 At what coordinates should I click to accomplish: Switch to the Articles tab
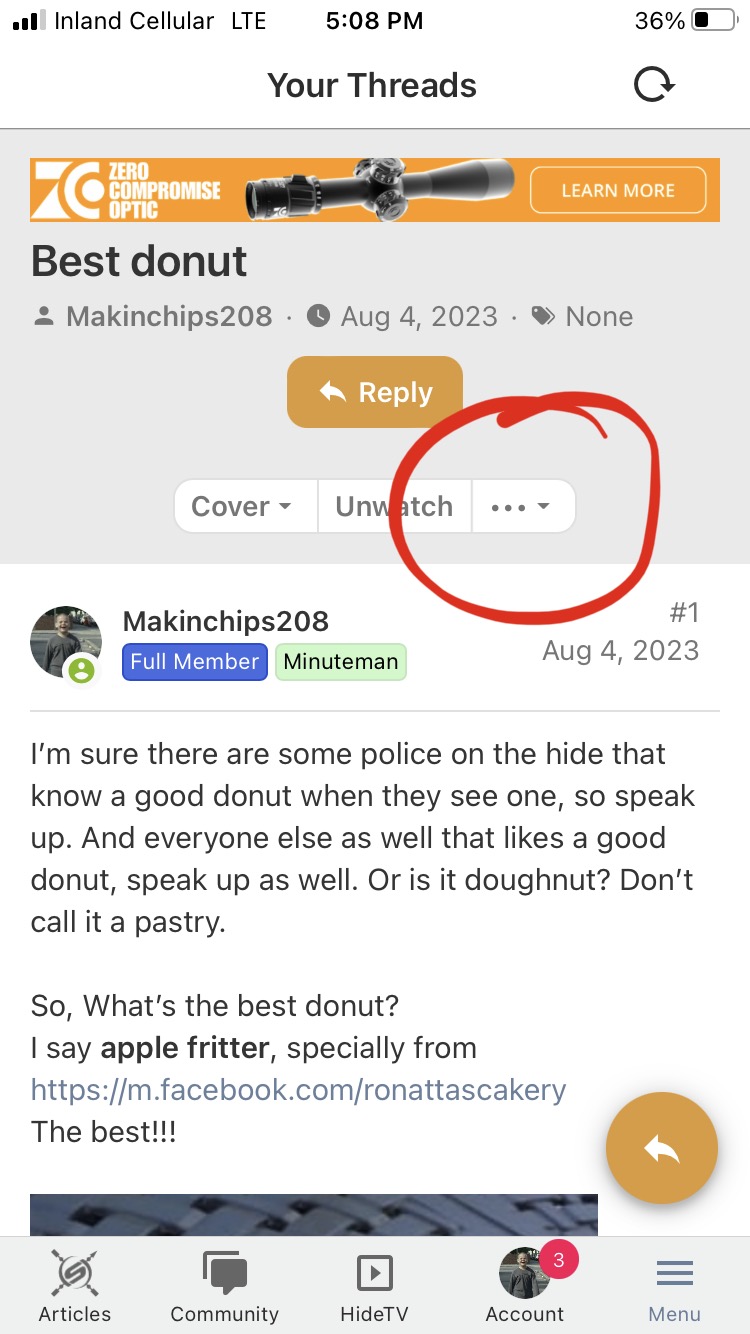75,1287
